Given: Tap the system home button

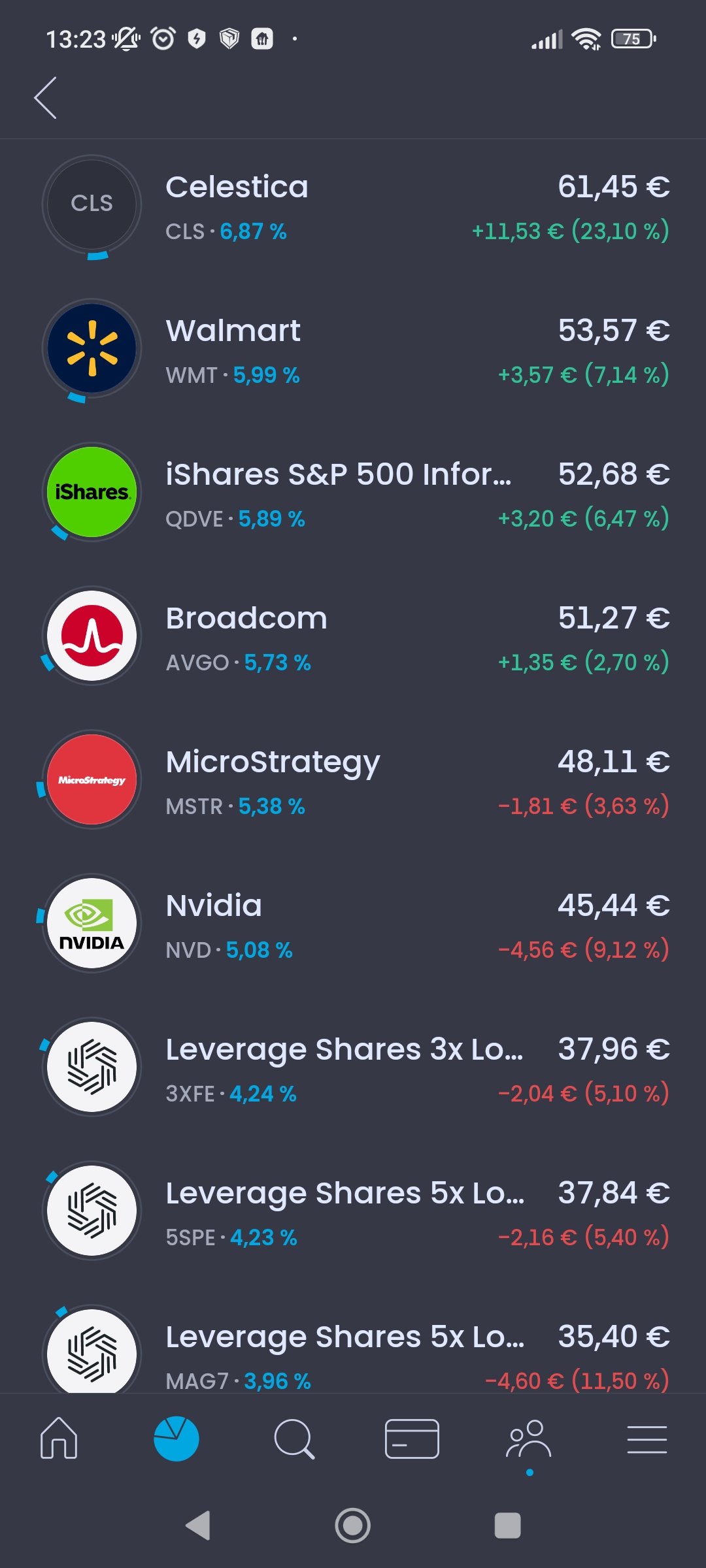Looking at the screenshot, I should click(353, 1526).
